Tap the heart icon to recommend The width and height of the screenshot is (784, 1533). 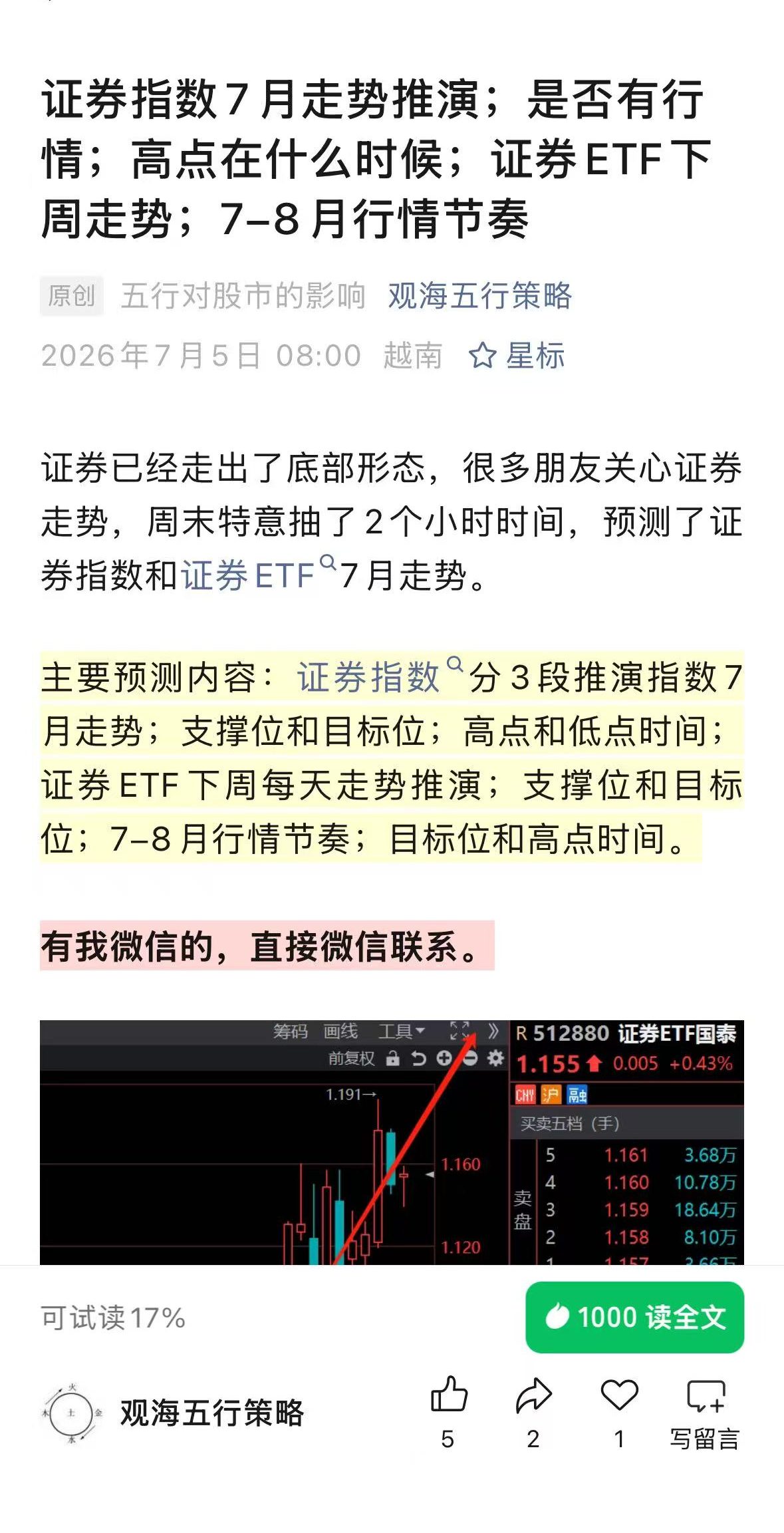pos(619,1394)
